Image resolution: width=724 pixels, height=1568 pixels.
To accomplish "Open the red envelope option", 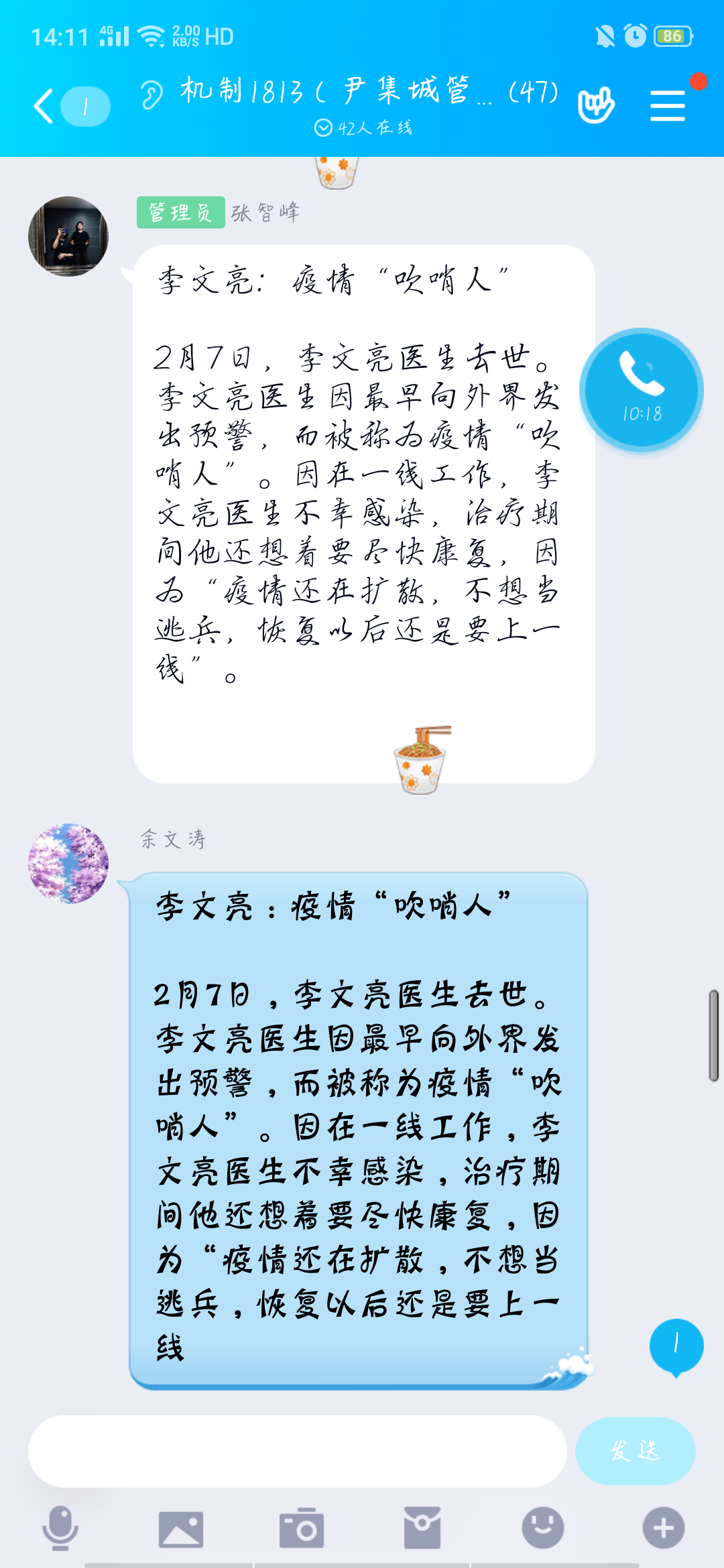I will (422, 1528).
